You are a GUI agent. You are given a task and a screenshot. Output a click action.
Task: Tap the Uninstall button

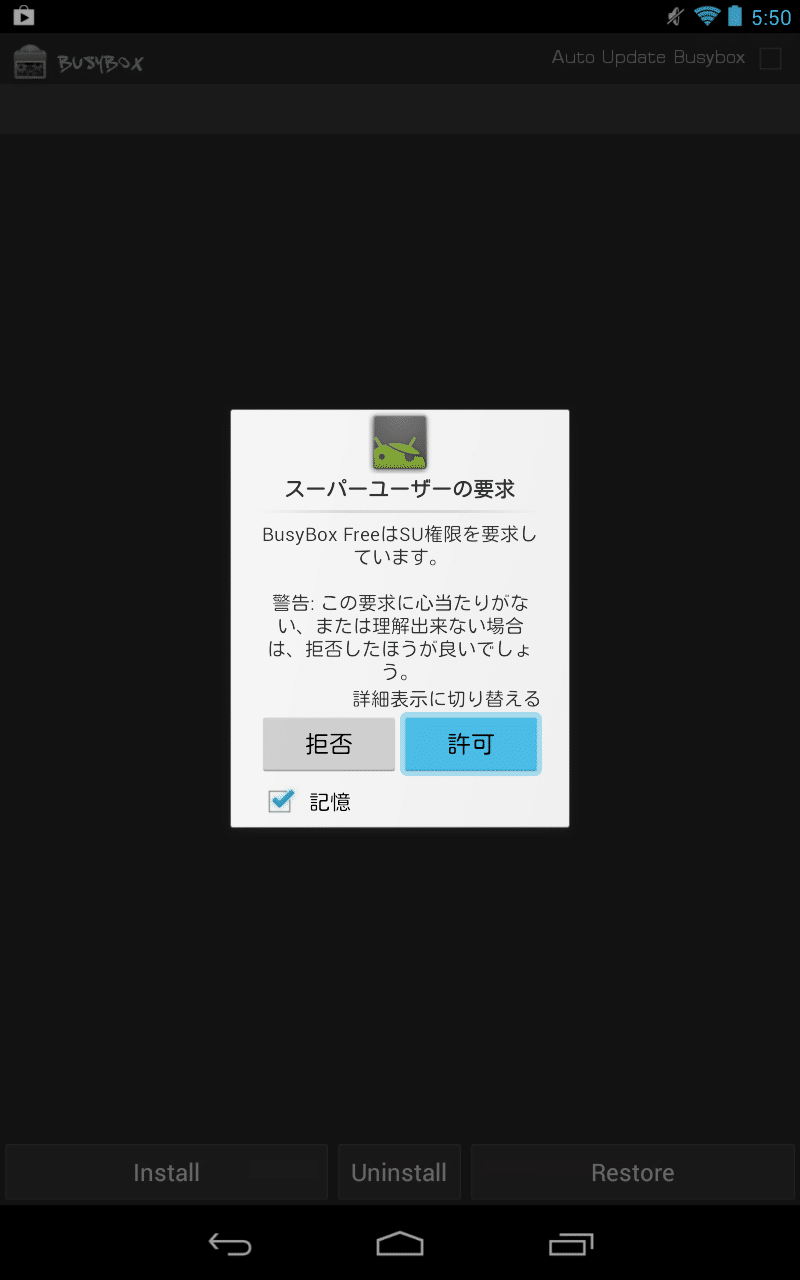click(399, 1172)
